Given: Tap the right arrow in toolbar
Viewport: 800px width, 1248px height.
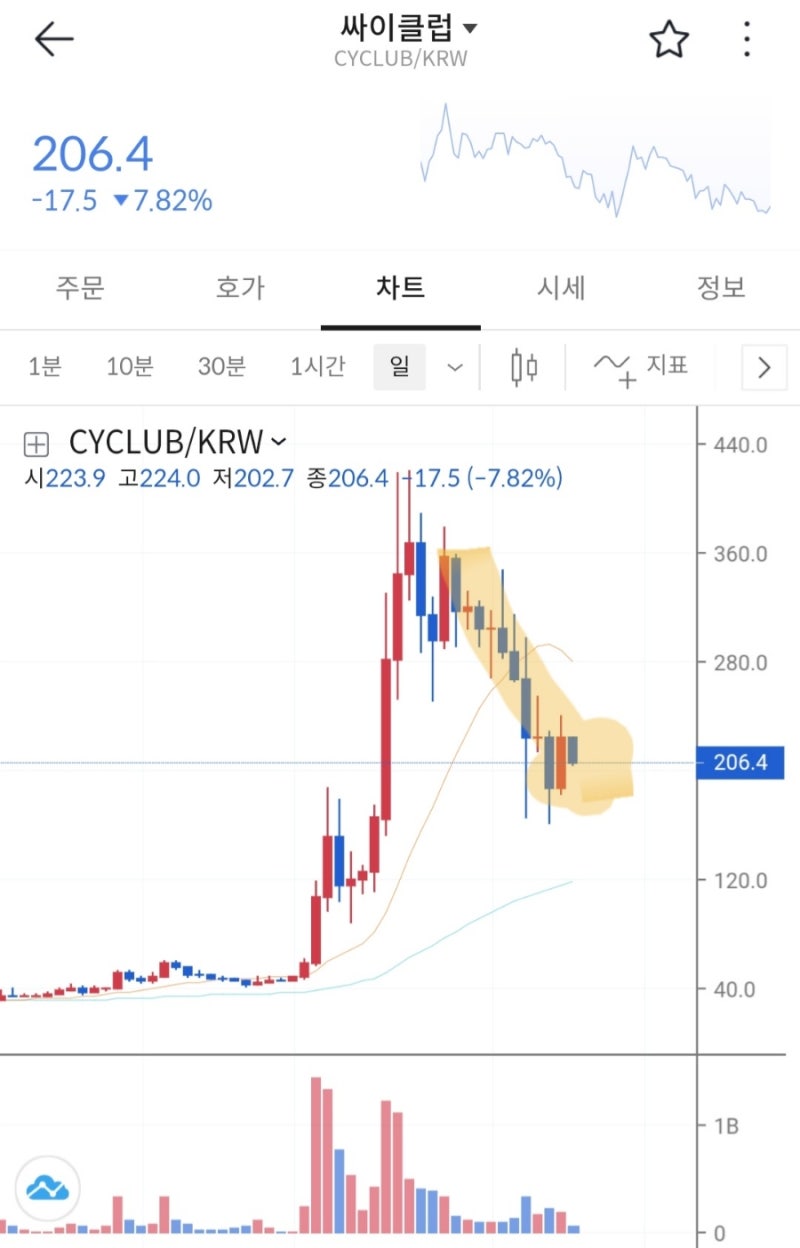Looking at the screenshot, I should coord(765,367).
